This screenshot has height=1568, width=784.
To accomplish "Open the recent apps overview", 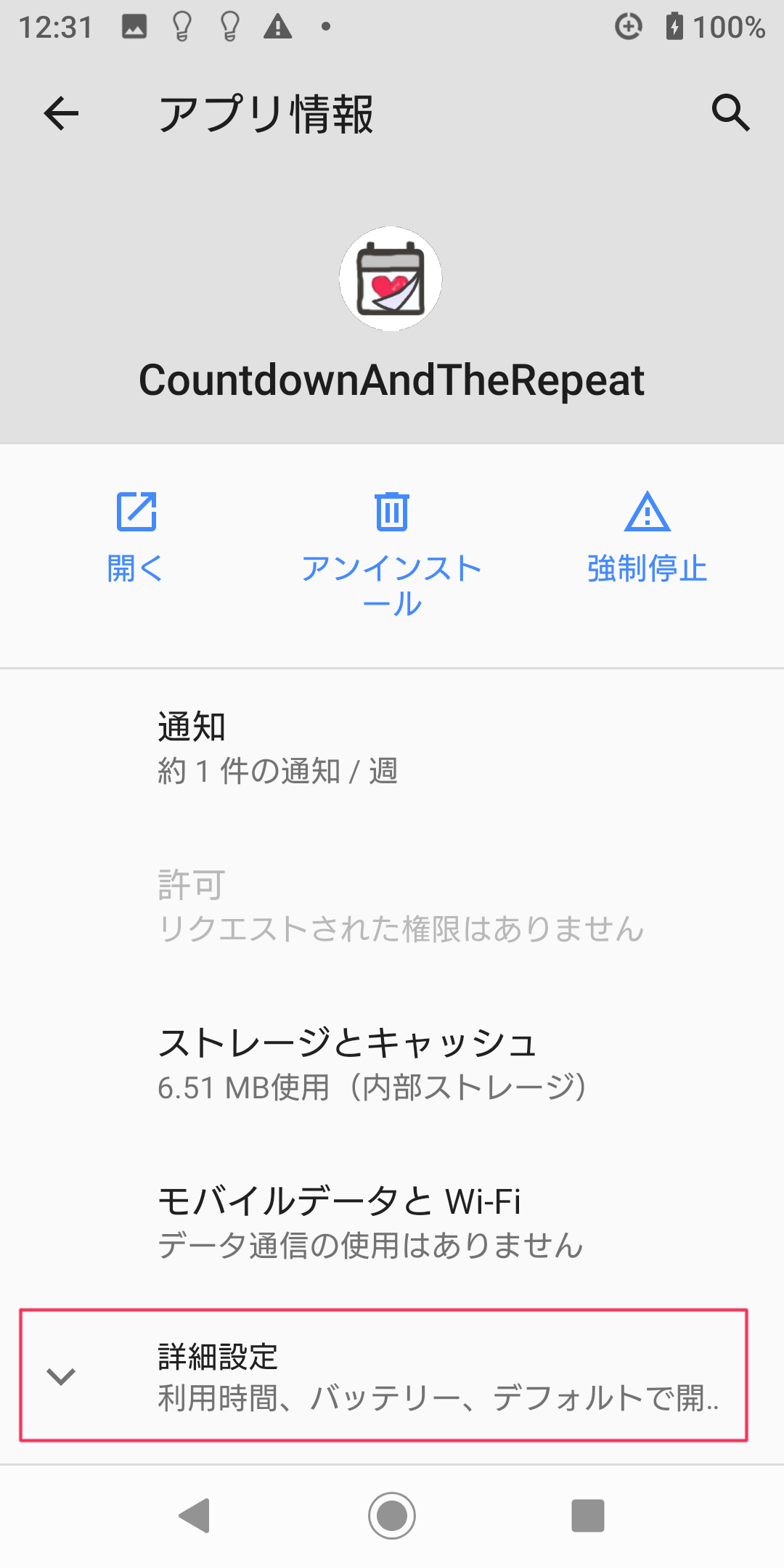I will click(587, 1516).
